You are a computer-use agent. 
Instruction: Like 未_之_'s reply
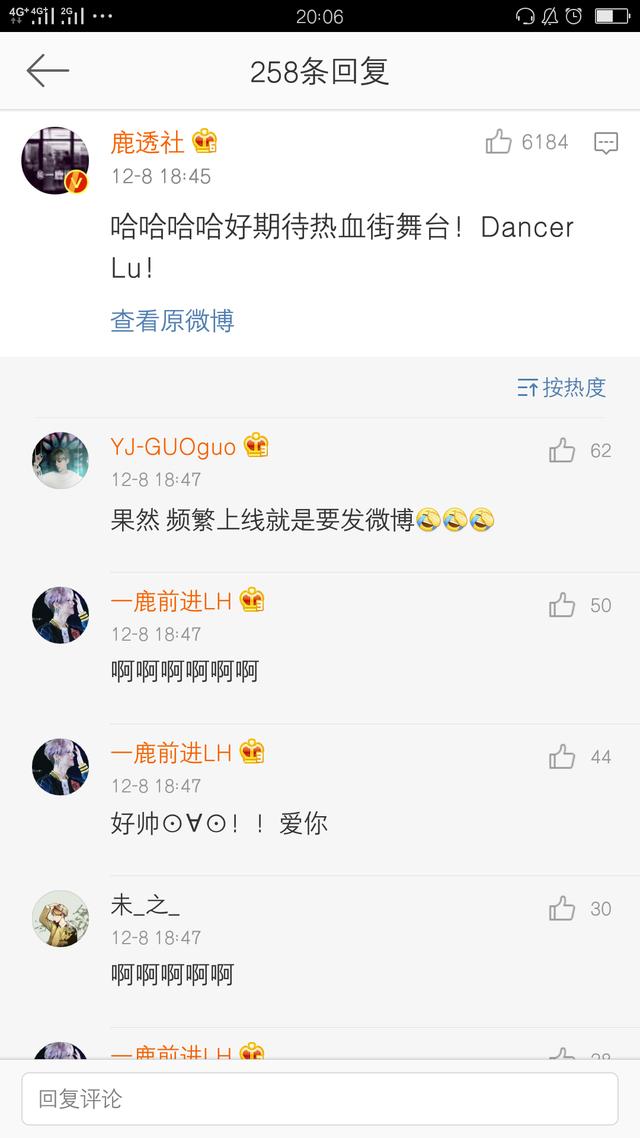(x=562, y=909)
